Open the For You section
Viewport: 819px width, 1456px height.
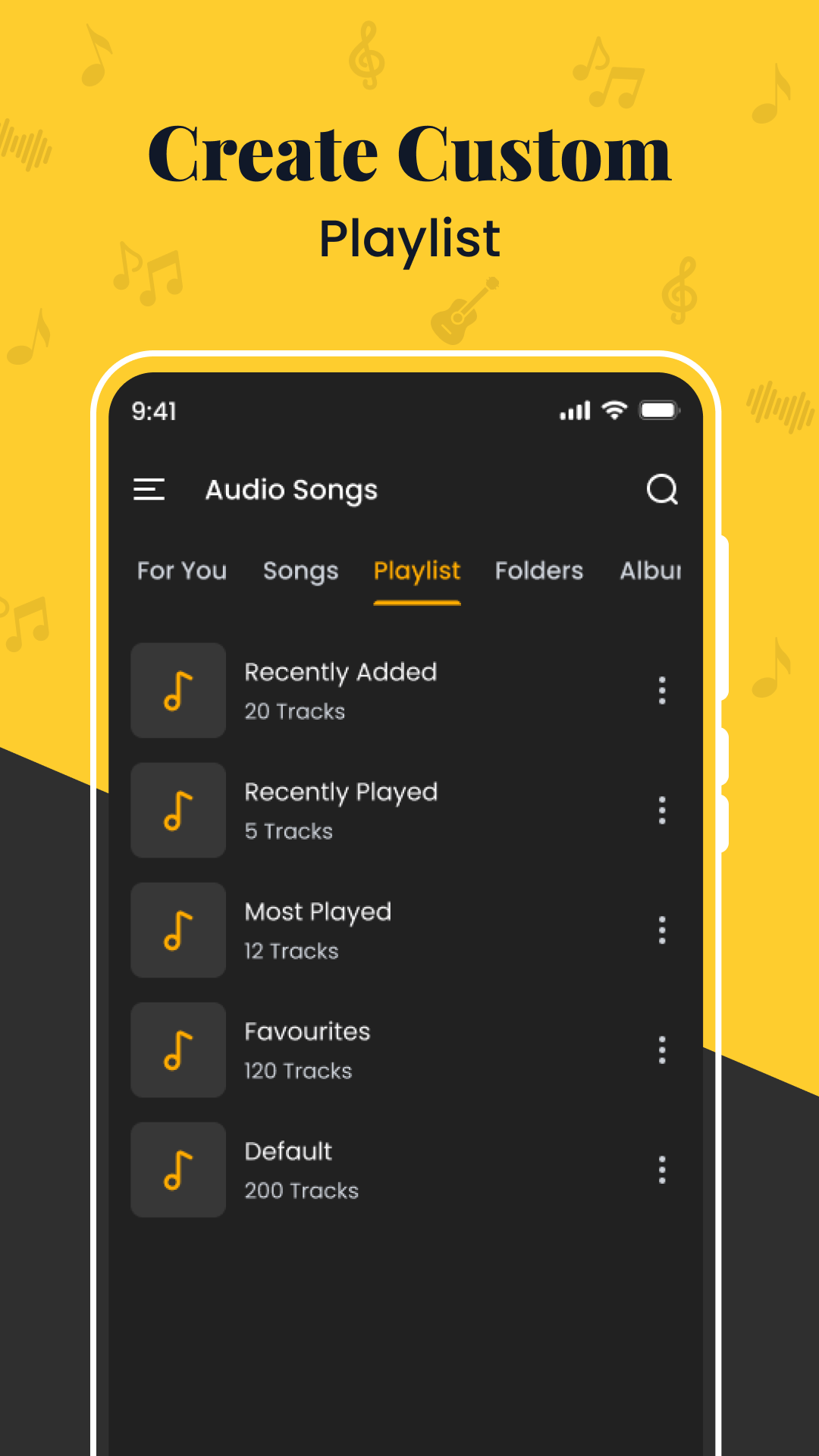[x=182, y=571]
